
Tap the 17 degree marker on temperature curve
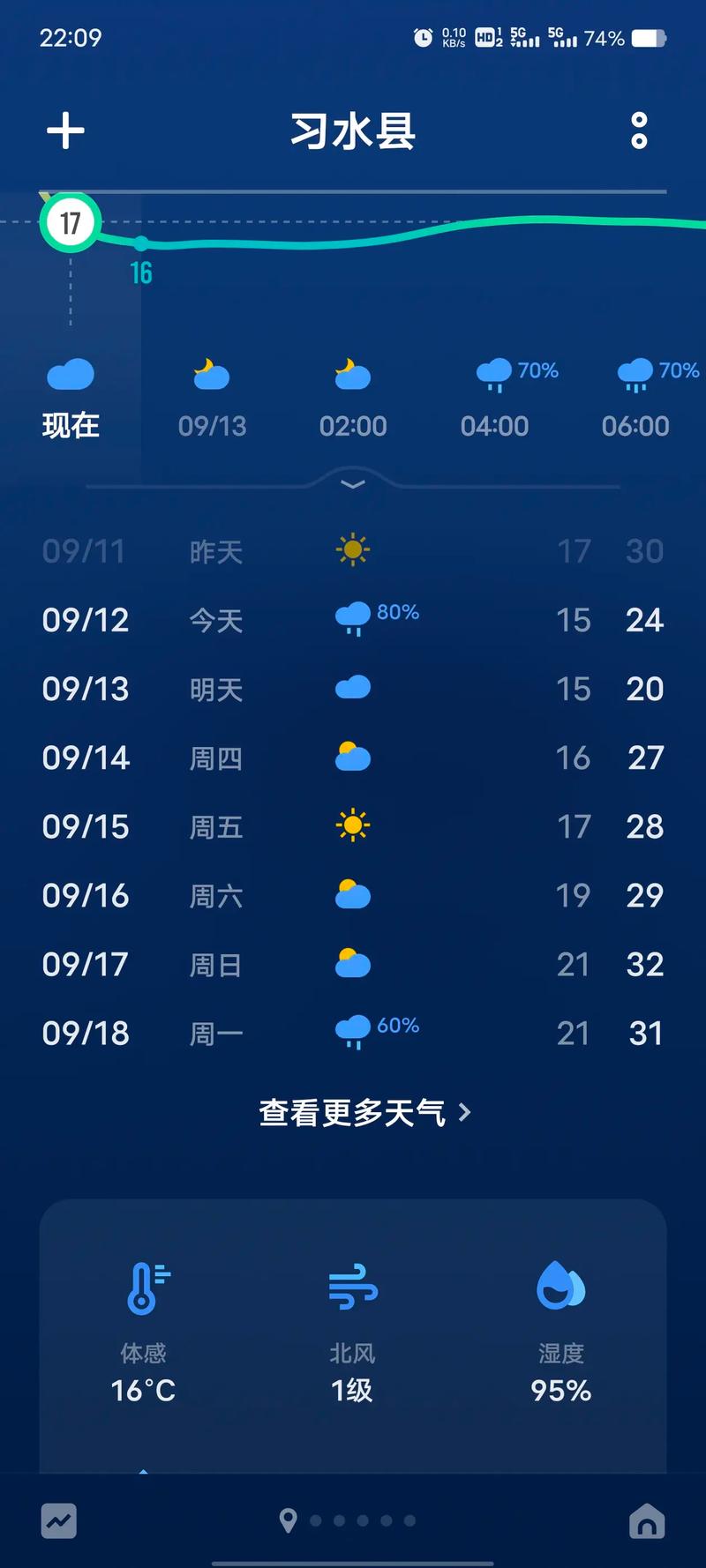click(71, 223)
